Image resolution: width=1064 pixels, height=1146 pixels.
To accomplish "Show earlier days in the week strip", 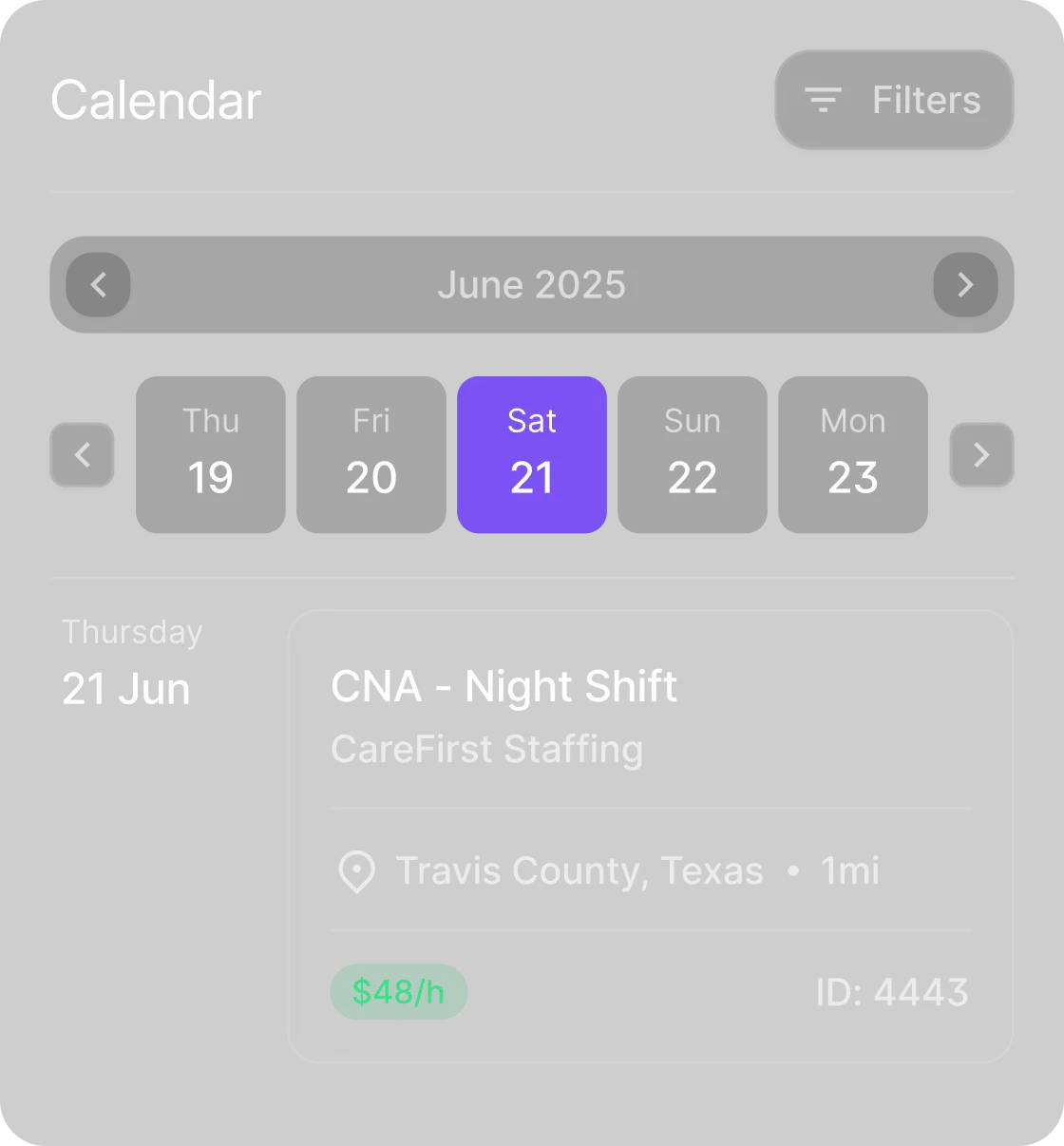I will tap(82, 454).
